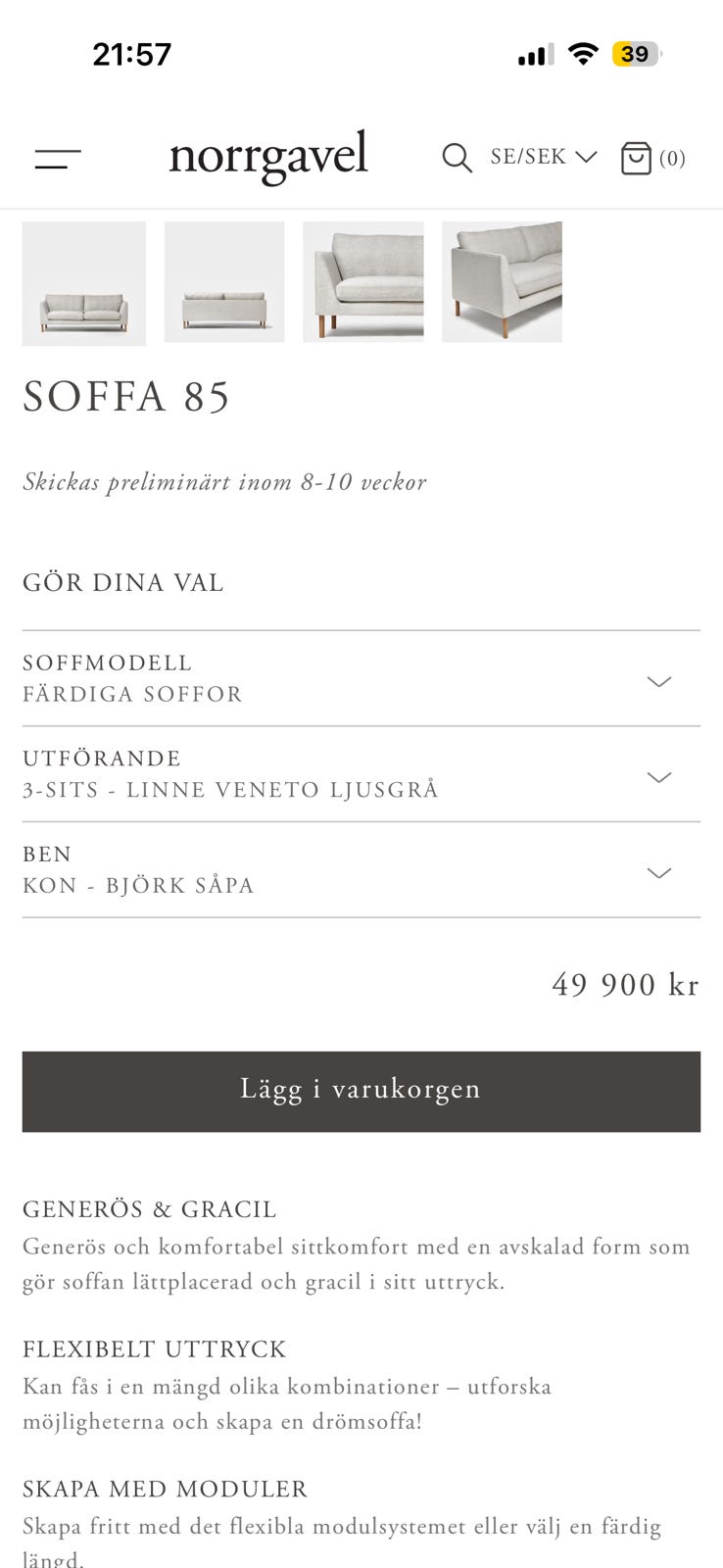Expand the Soffmodell option
723x1568 pixels.
[x=361, y=679]
